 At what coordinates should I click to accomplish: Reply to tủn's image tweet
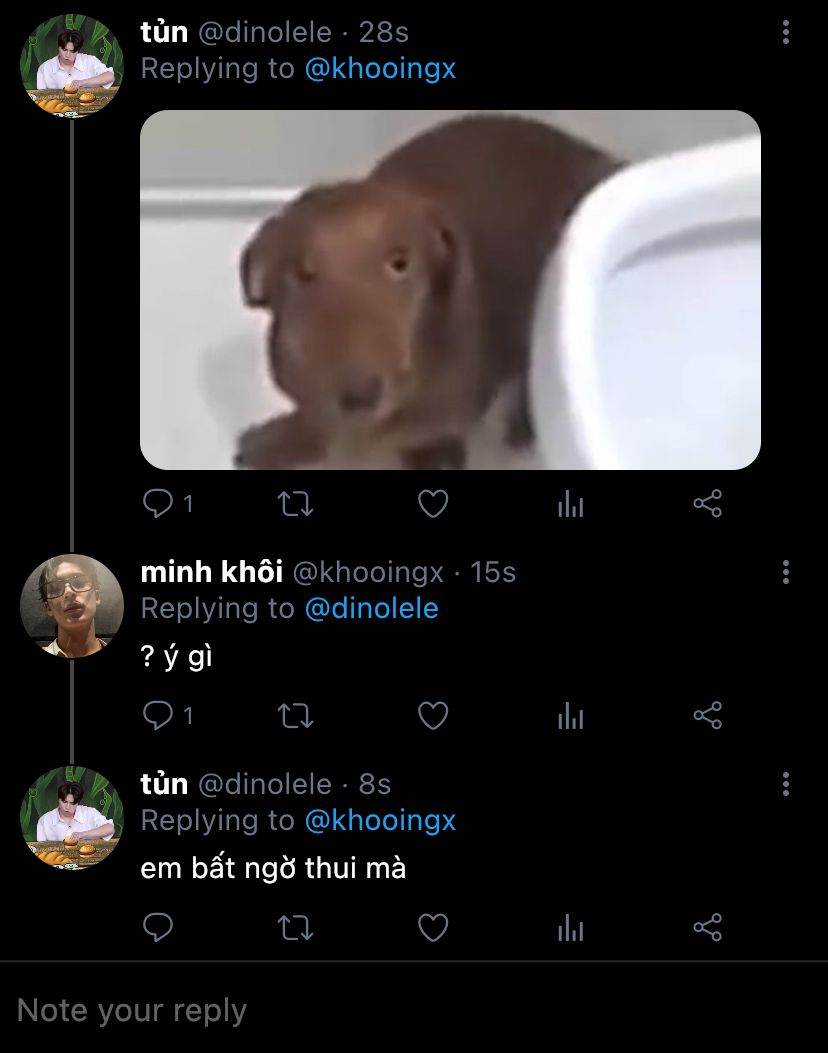point(158,504)
